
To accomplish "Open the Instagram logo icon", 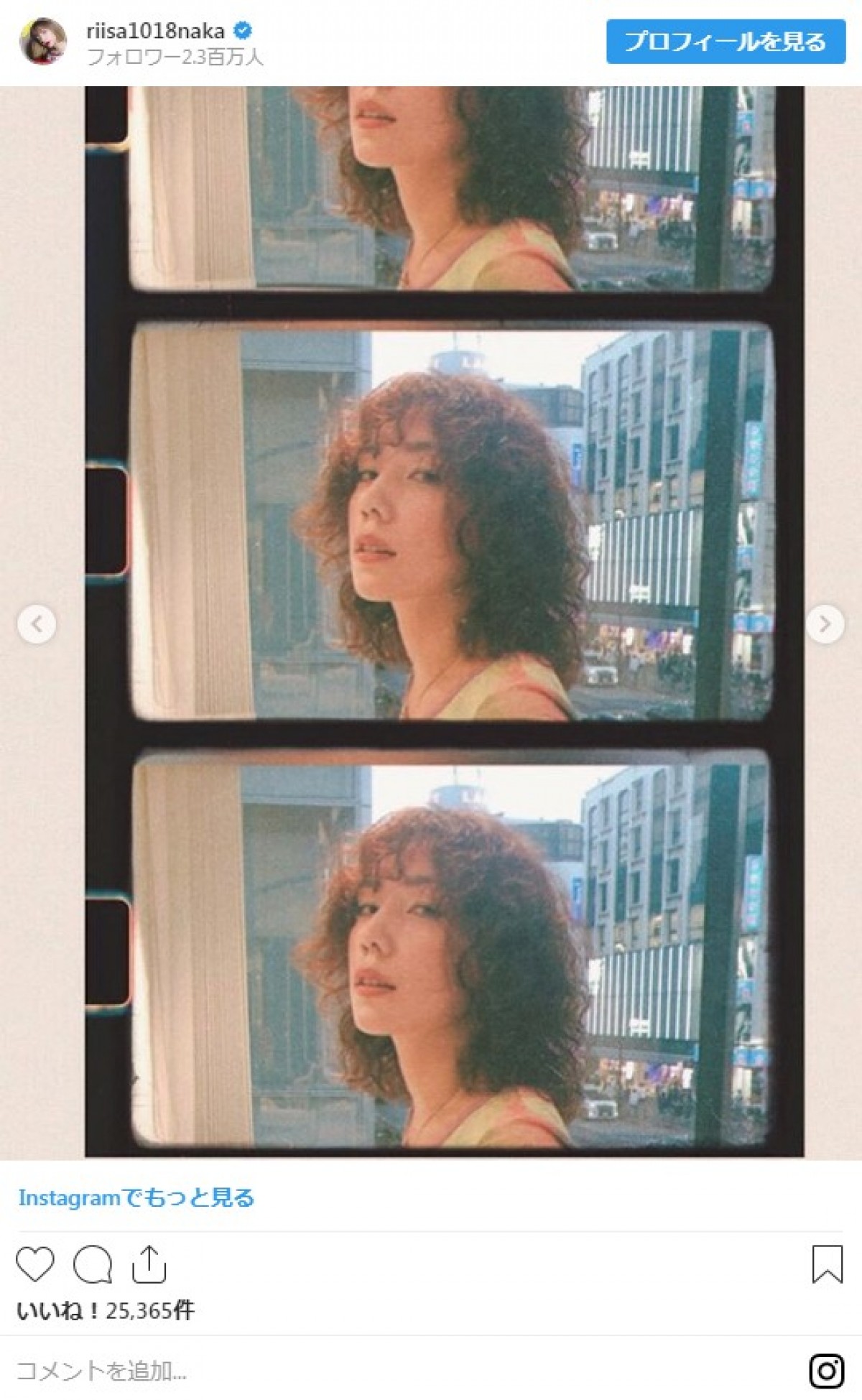I will coord(826,1371).
